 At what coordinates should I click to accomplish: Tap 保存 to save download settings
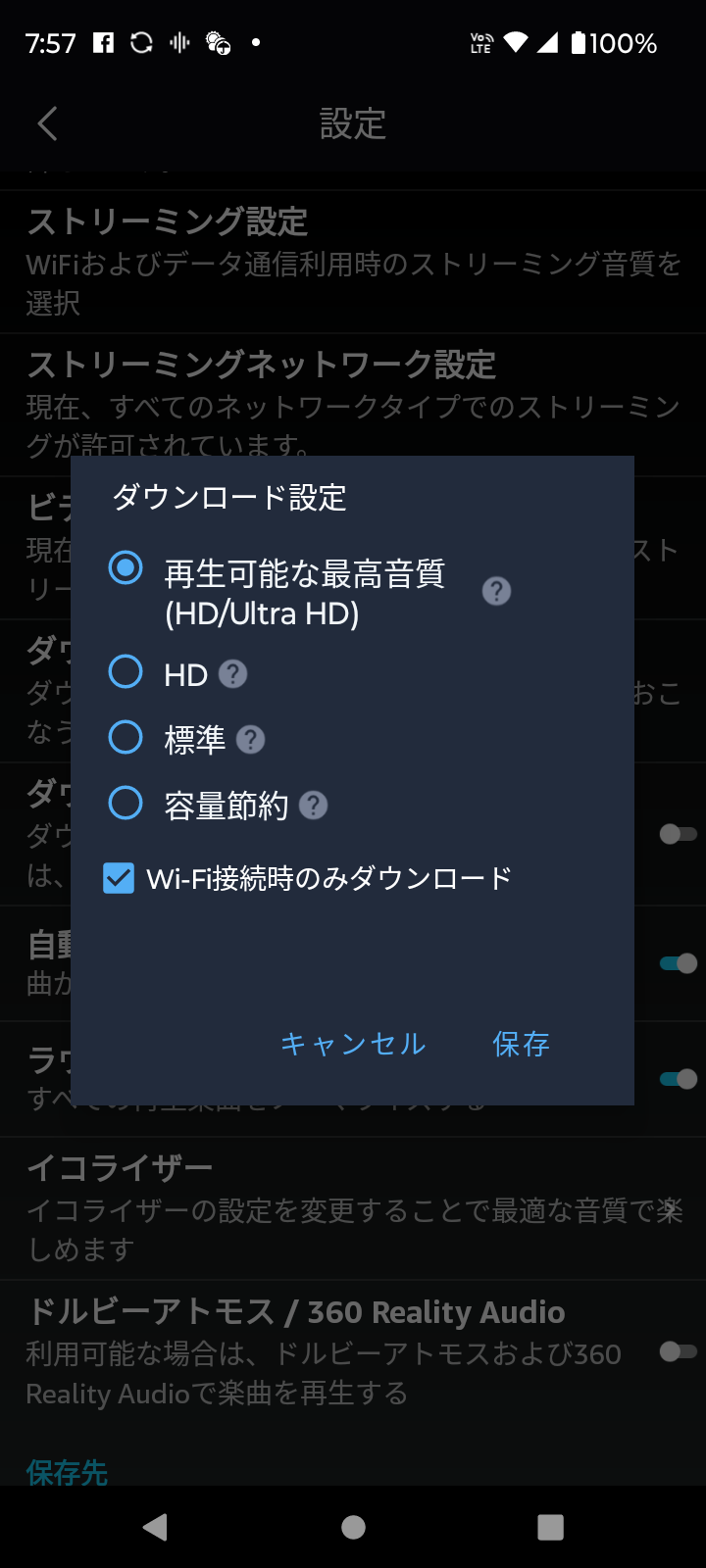pyautogui.click(x=521, y=1044)
